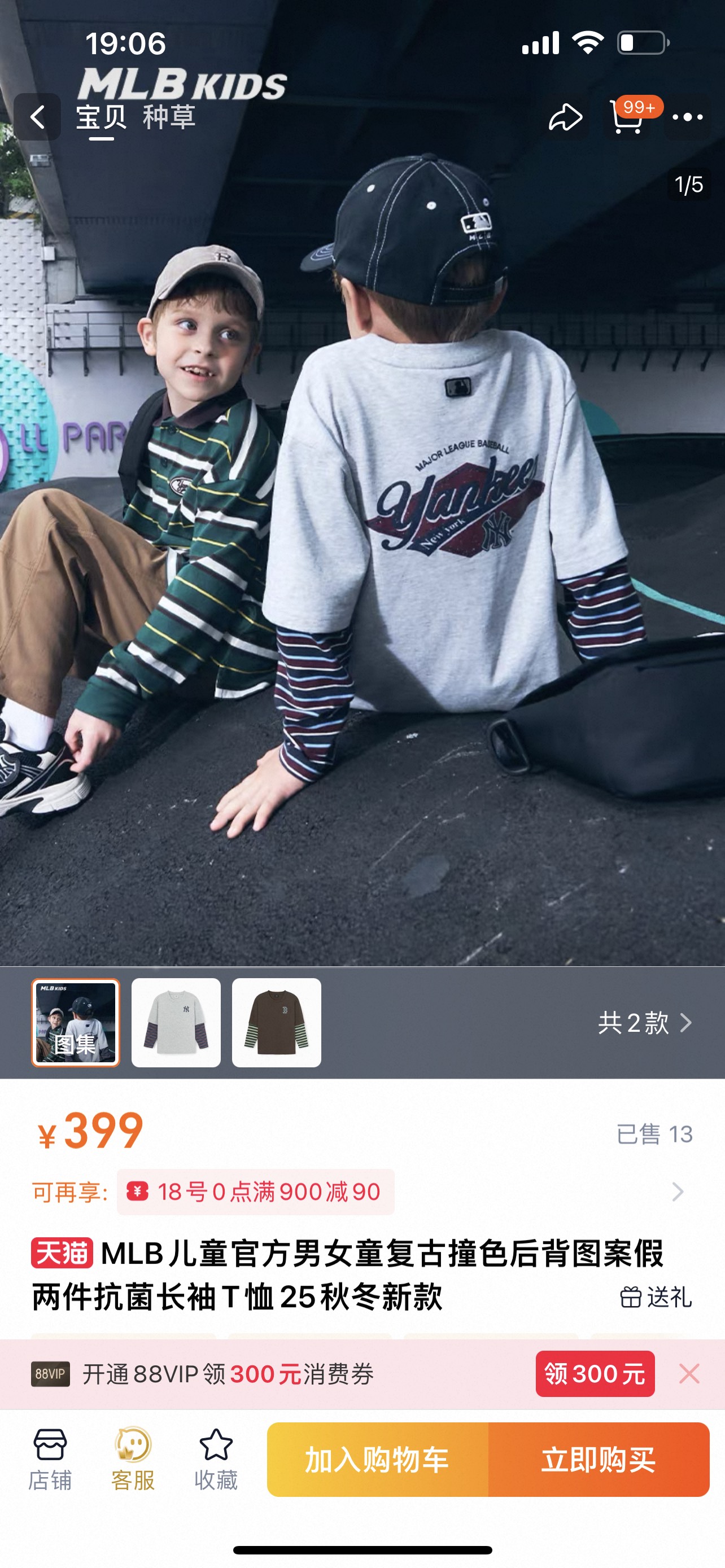
Task: Dismiss the 88VIP banner
Action: tap(689, 1374)
